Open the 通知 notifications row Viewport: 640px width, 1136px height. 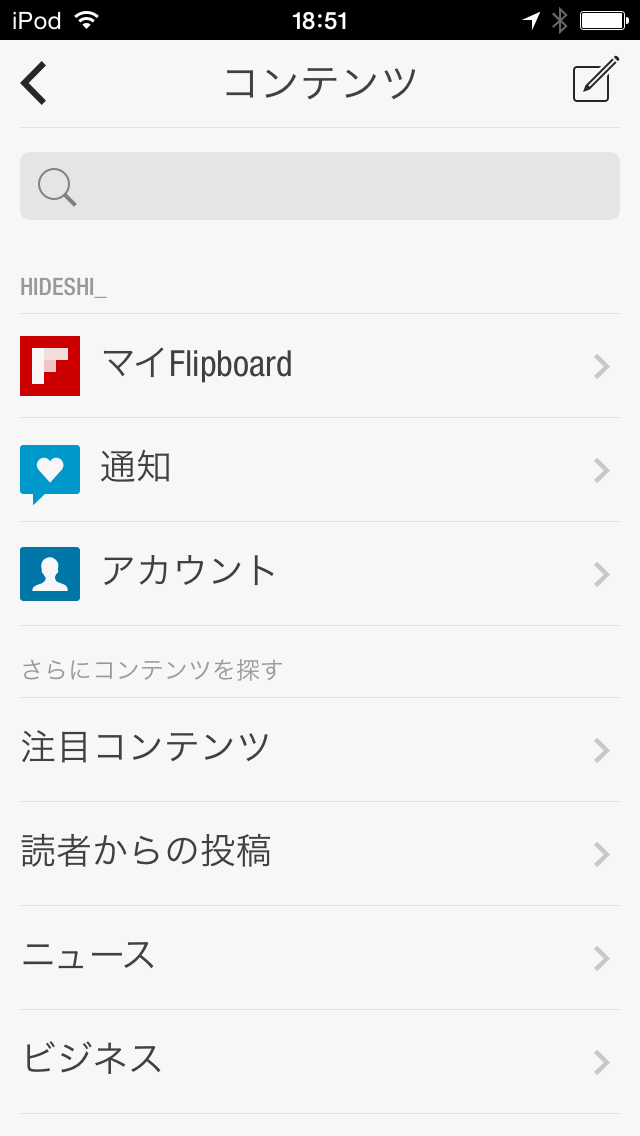click(320, 469)
